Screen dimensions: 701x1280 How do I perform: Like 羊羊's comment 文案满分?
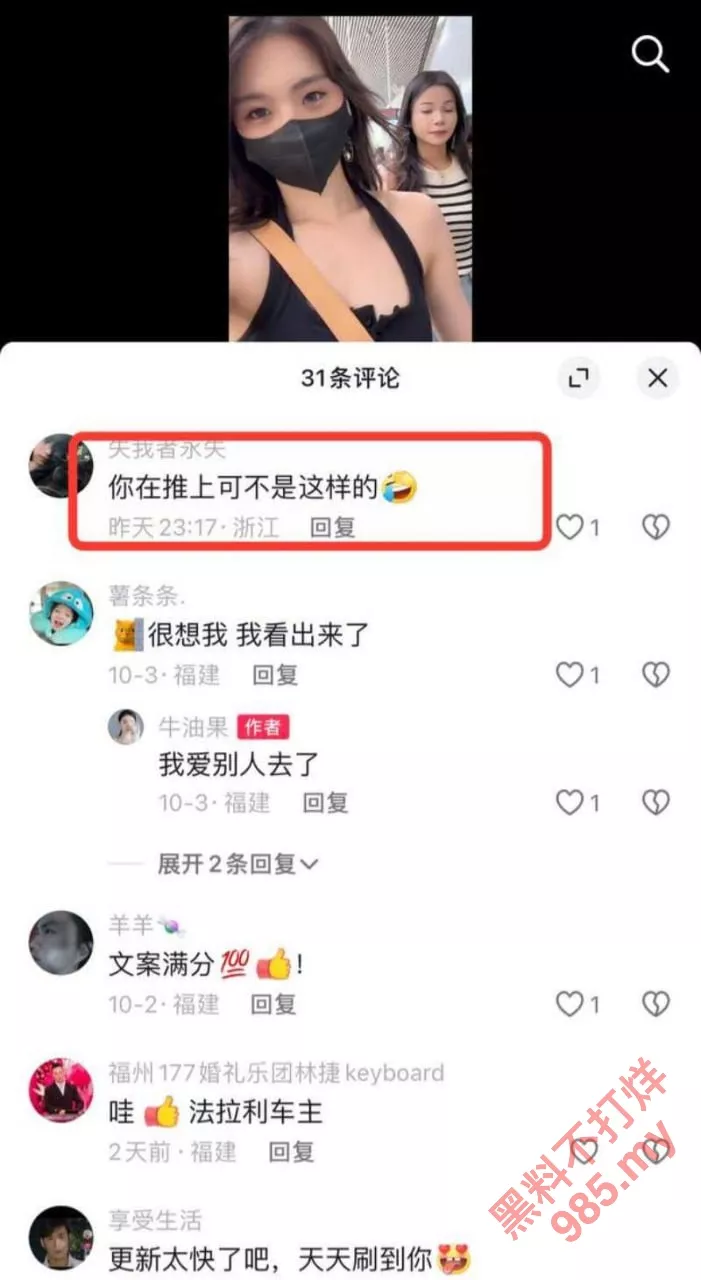click(571, 1003)
